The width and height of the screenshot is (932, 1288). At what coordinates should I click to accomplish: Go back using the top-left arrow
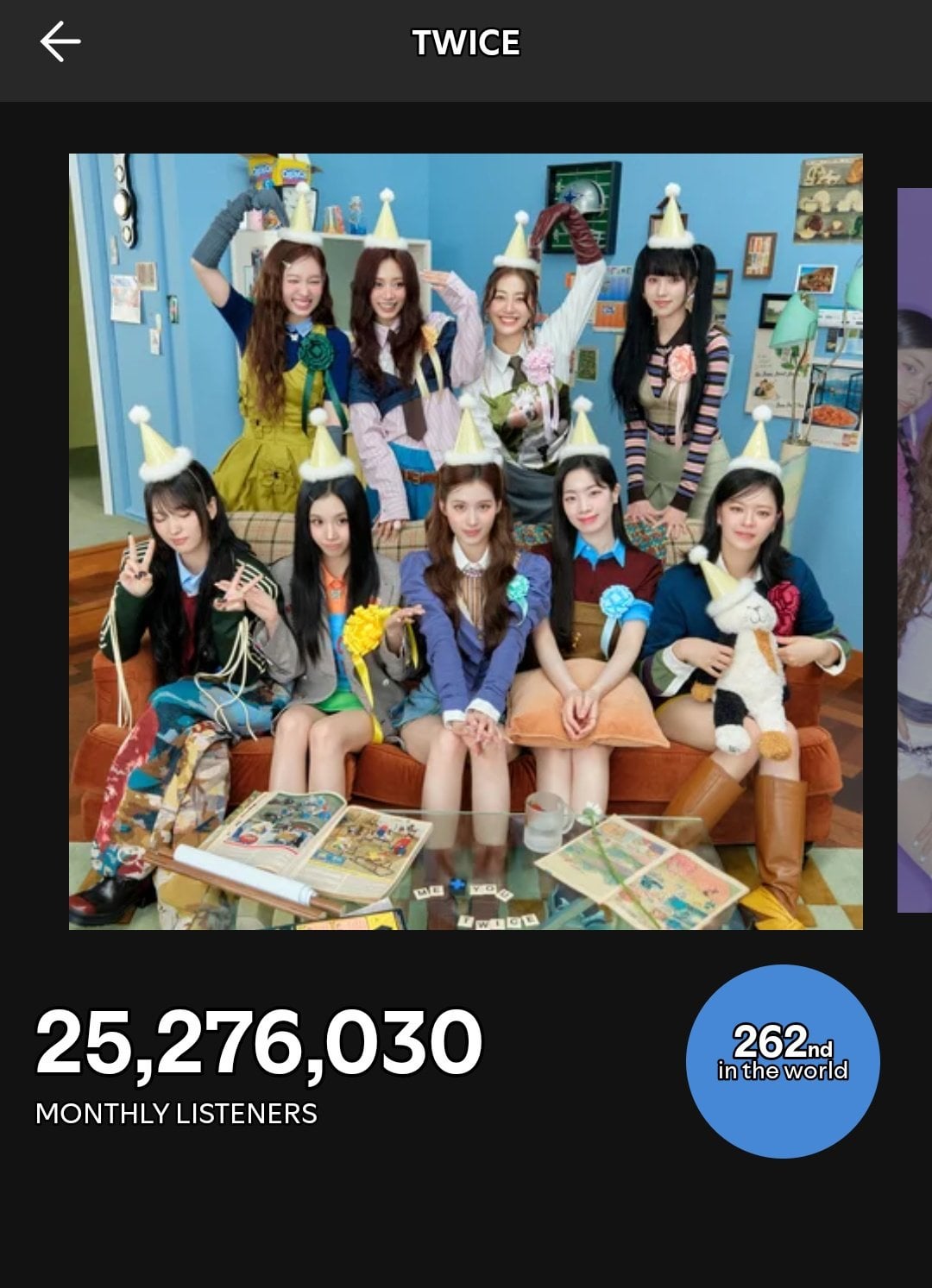pyautogui.click(x=60, y=42)
